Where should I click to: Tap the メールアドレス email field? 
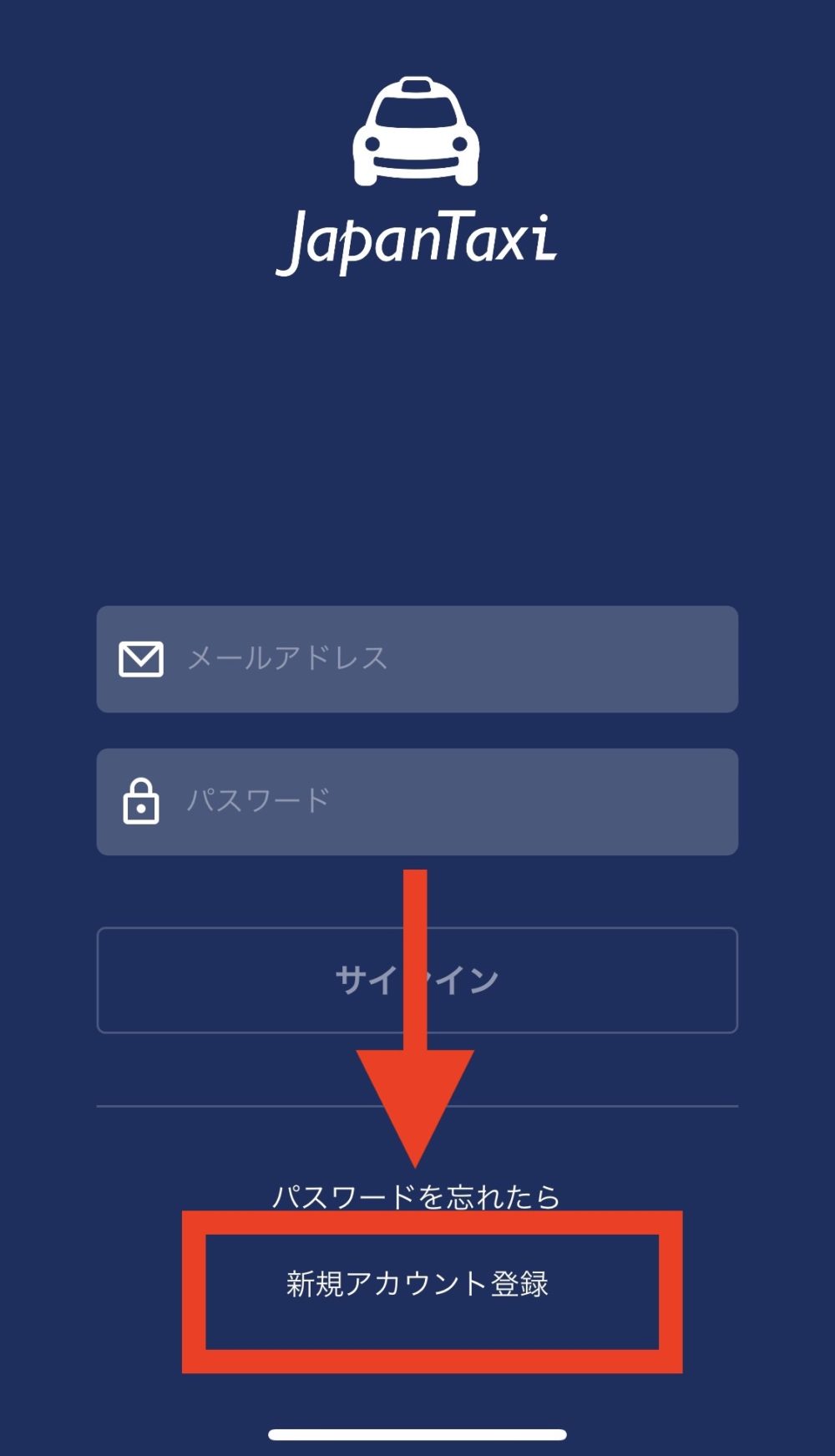tap(417, 659)
